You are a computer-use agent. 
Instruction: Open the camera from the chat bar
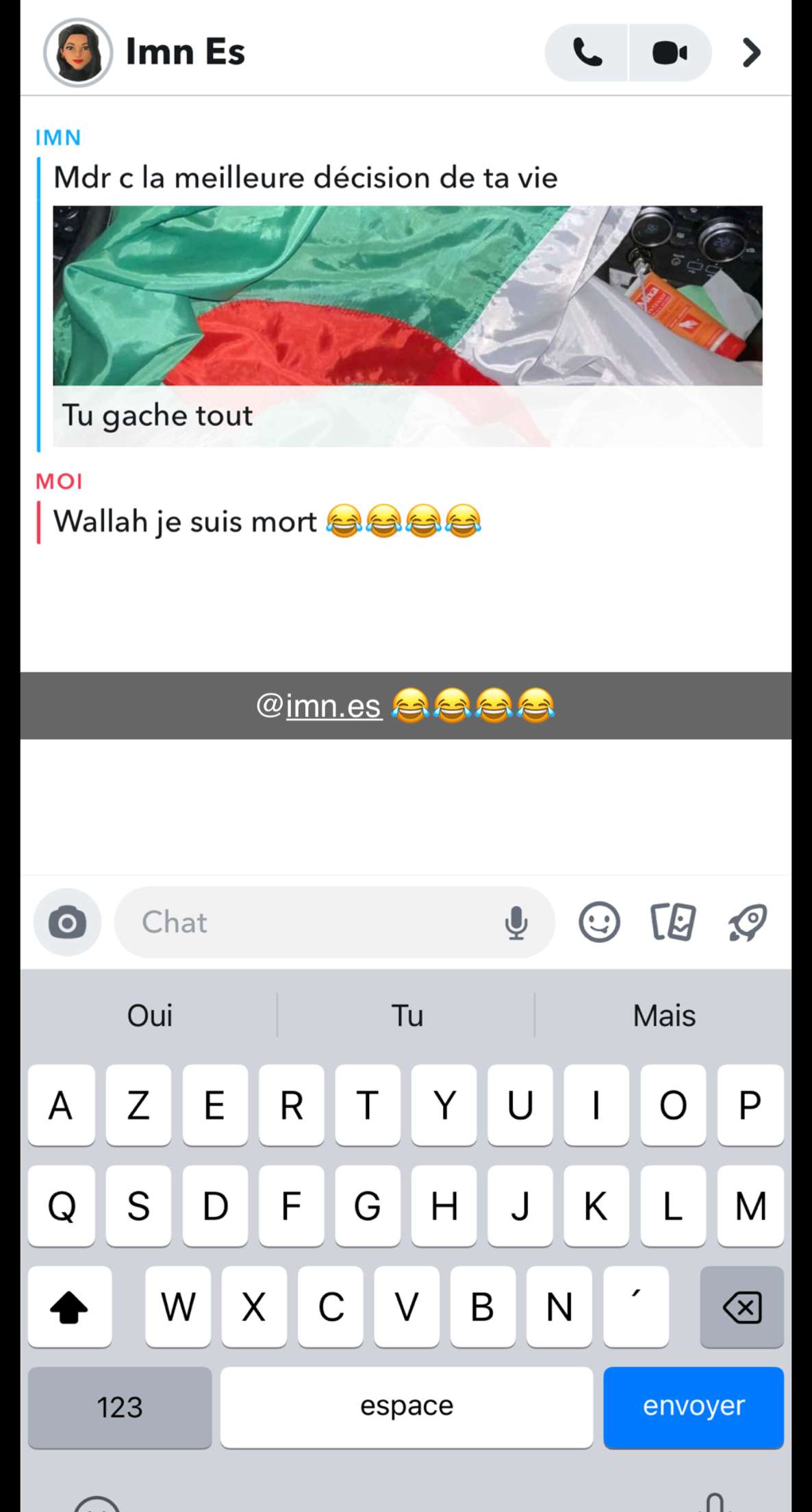[67, 922]
